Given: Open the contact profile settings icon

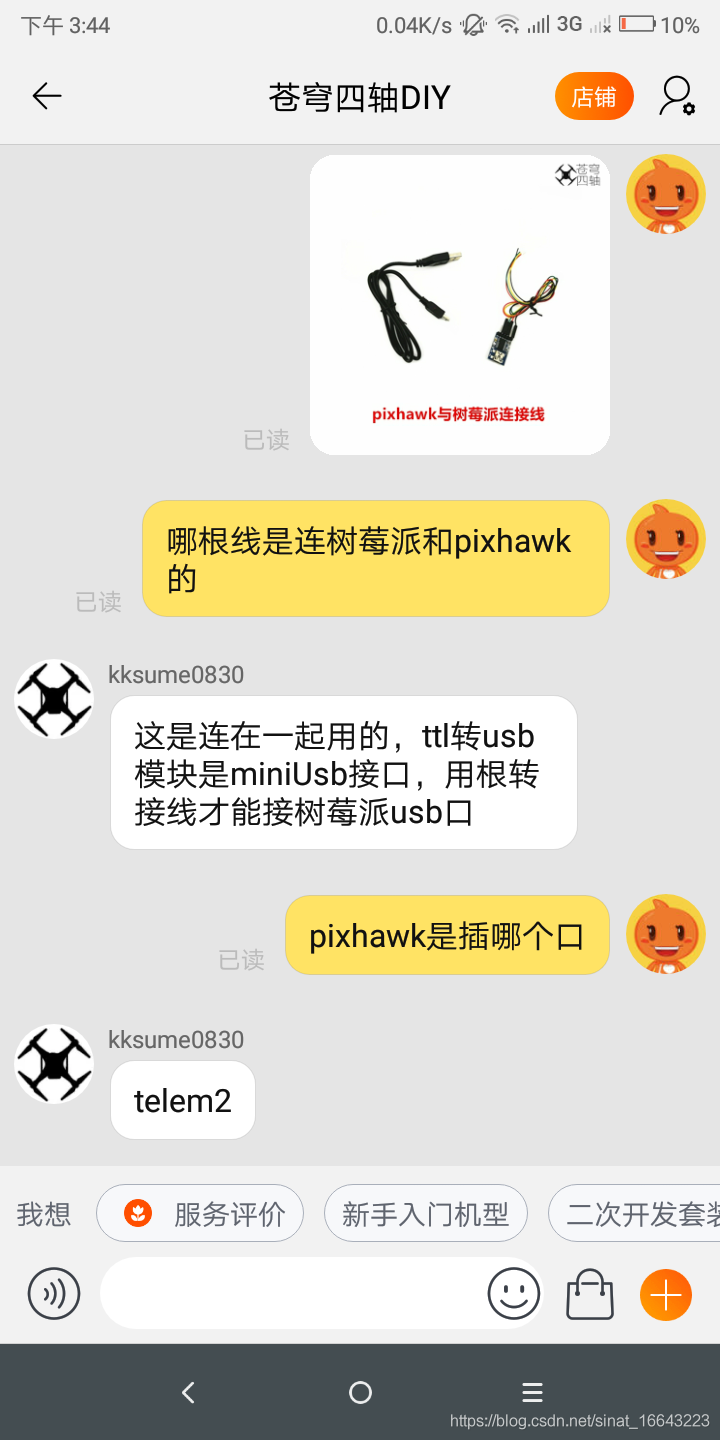Looking at the screenshot, I should (676, 96).
